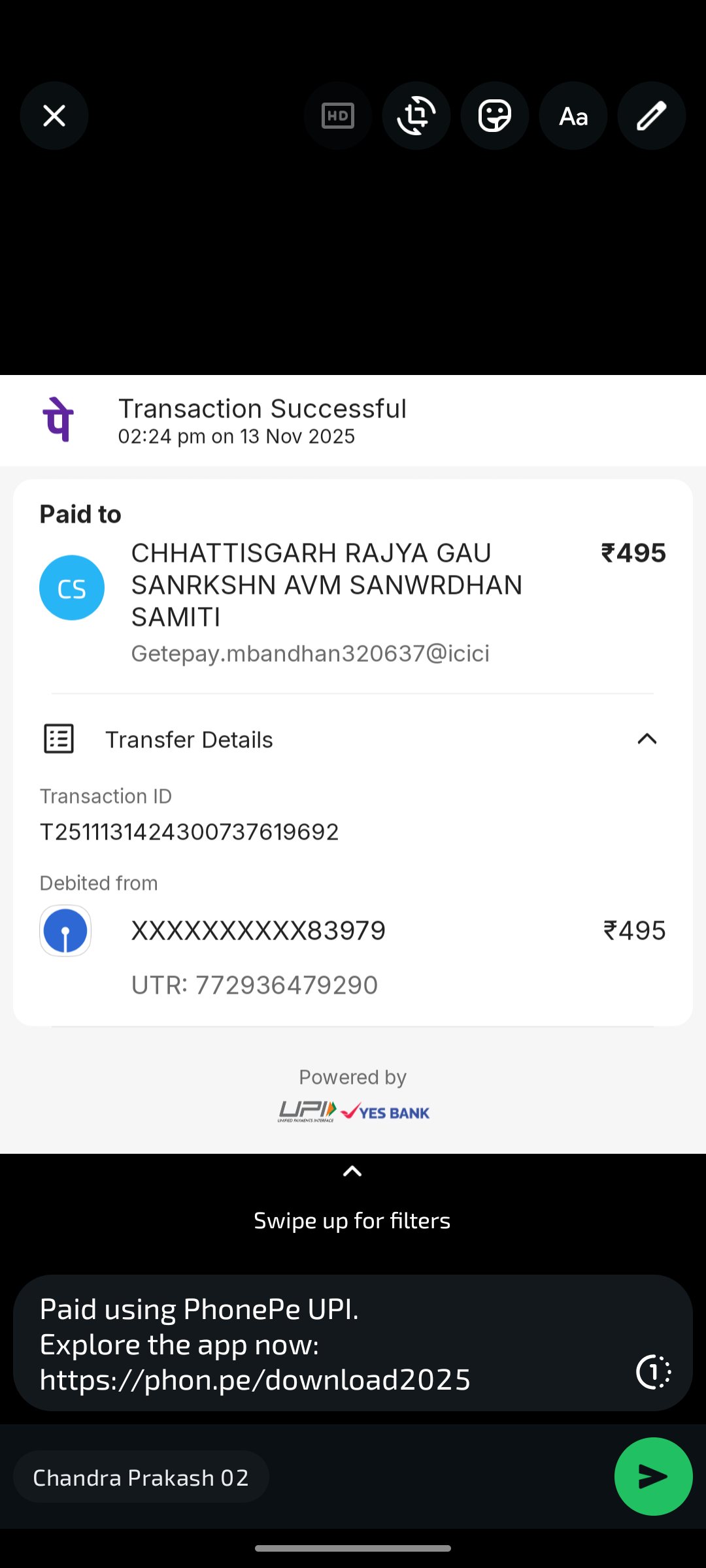Add text with the Aa tool
This screenshot has width=706, height=1568.
pyautogui.click(x=573, y=116)
